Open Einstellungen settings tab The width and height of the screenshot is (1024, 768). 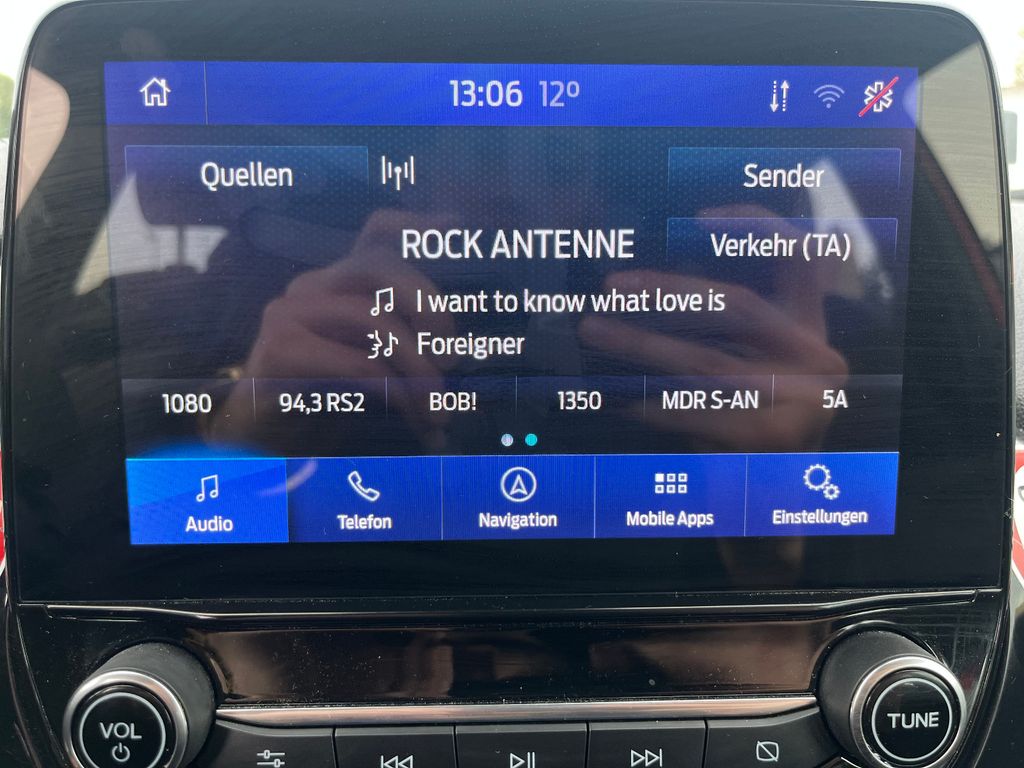point(820,495)
